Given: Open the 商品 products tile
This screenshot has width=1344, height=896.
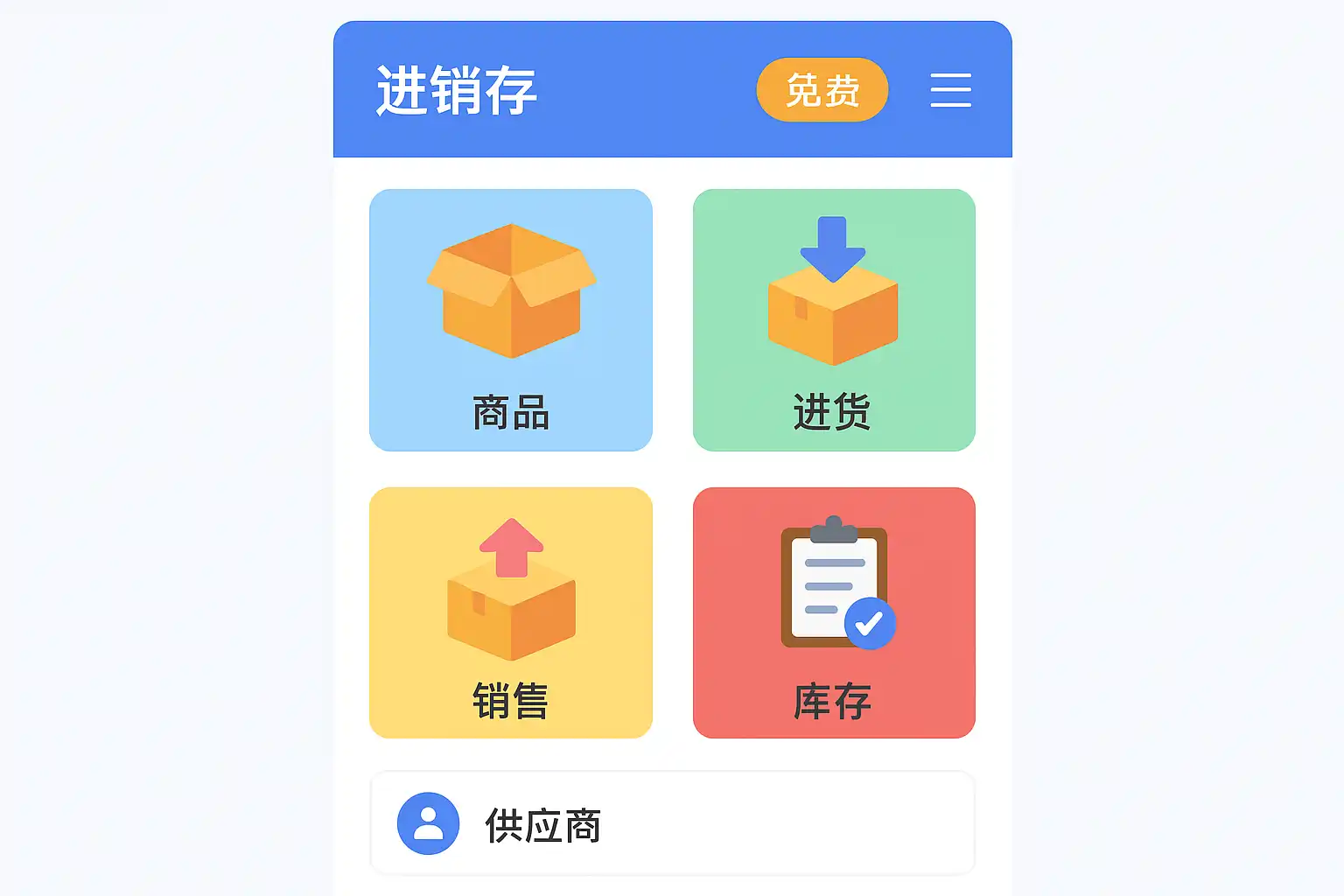Looking at the screenshot, I should (511, 320).
